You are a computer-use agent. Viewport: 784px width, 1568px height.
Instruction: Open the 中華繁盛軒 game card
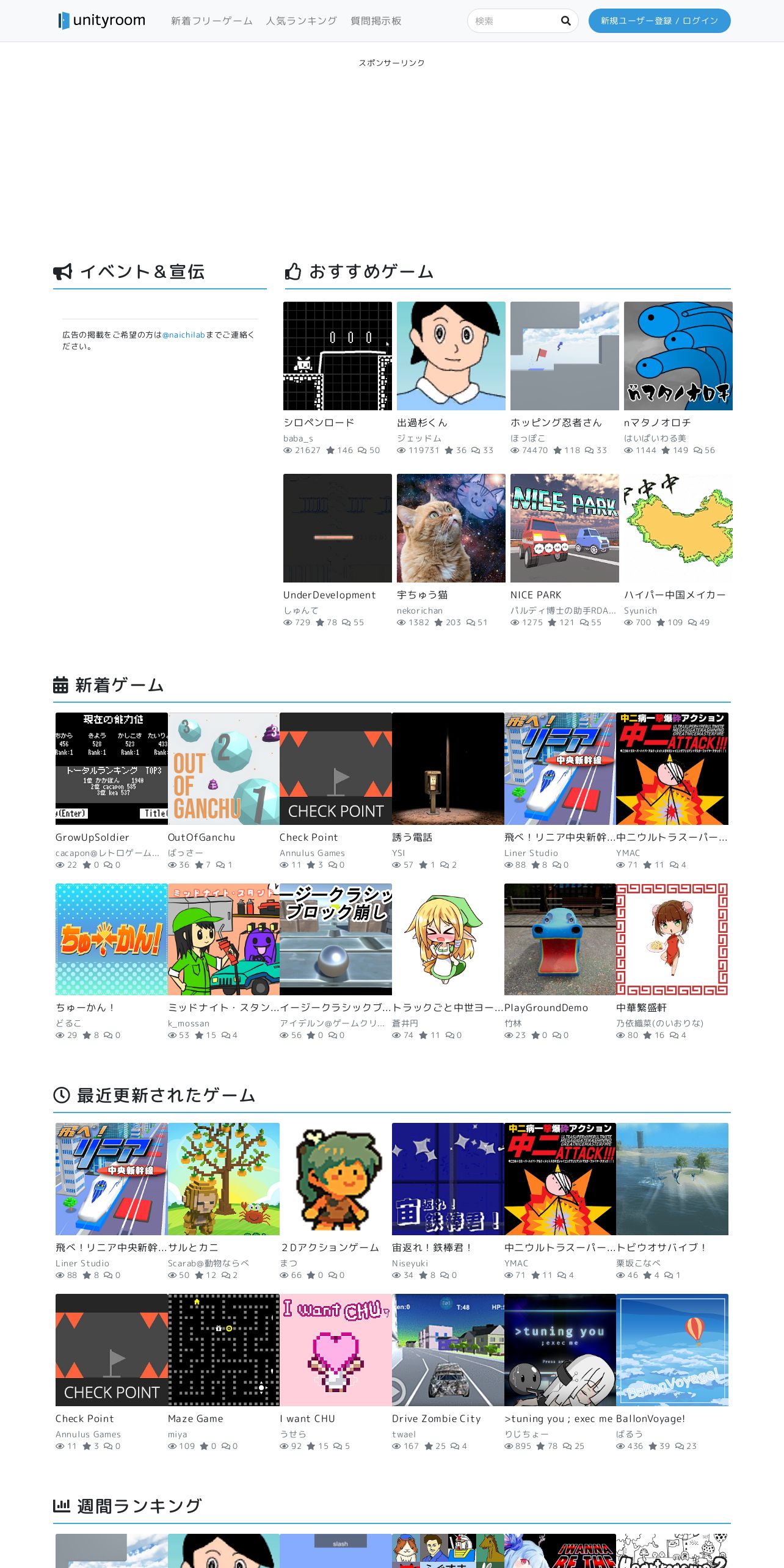pyautogui.click(x=672, y=962)
